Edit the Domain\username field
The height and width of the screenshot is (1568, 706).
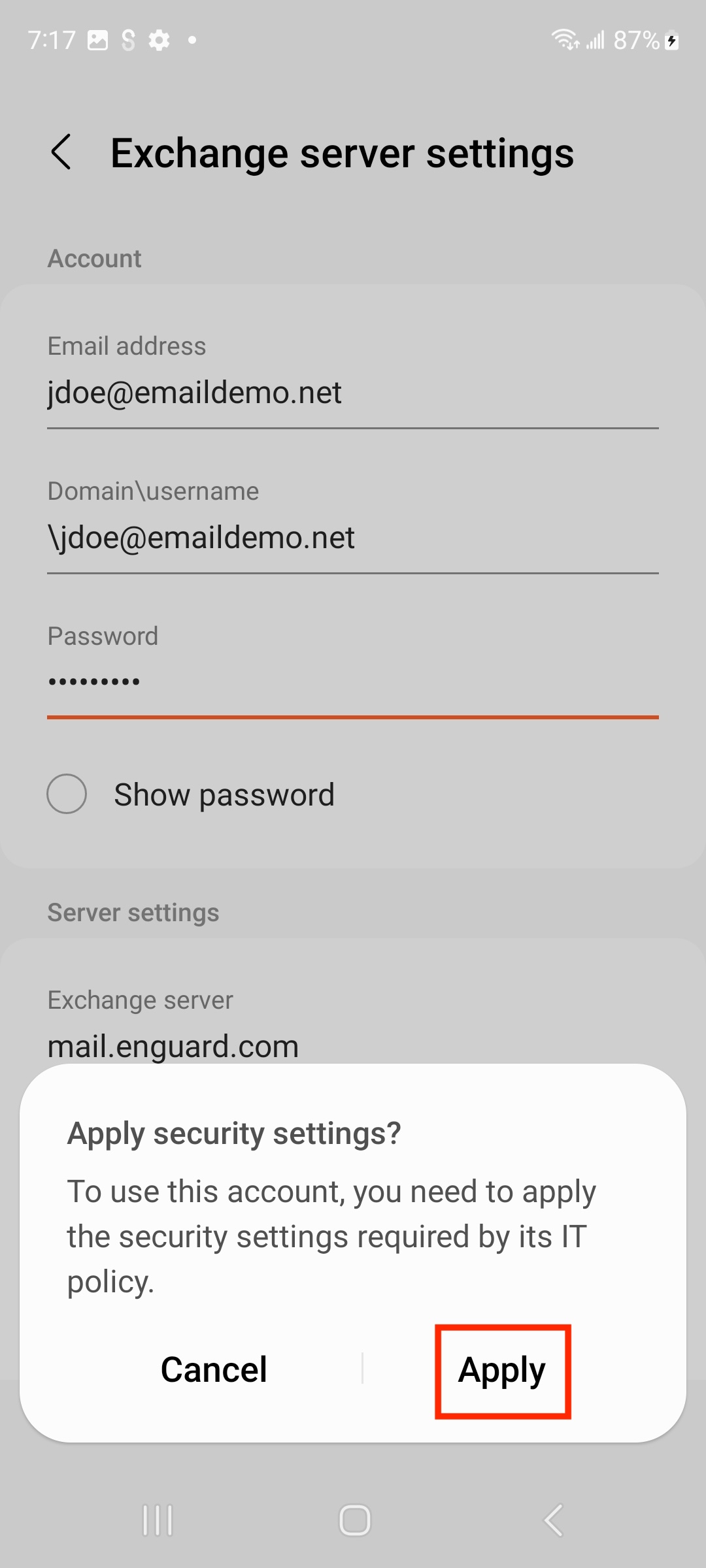click(353, 538)
